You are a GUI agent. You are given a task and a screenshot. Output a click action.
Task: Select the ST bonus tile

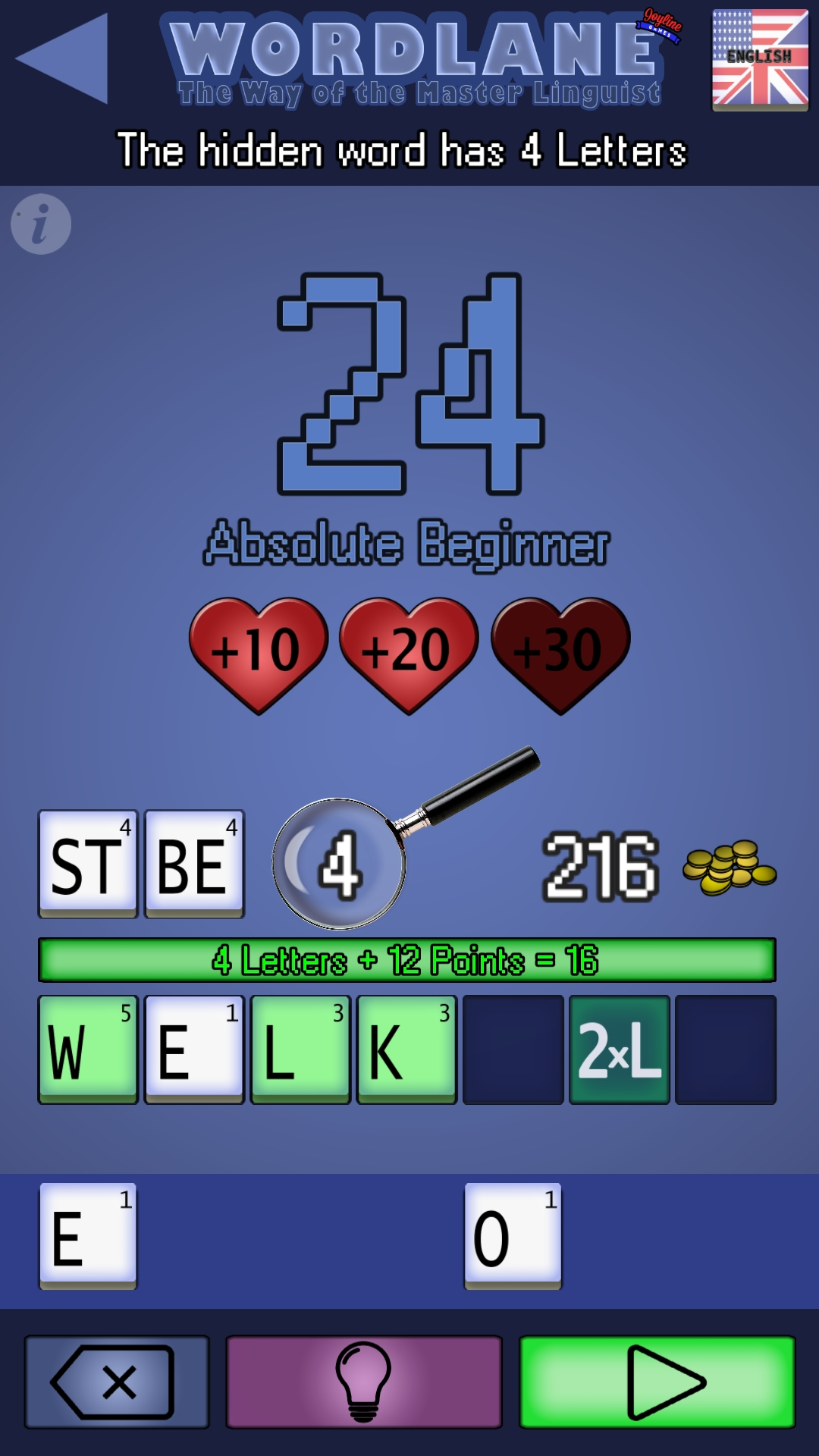88,864
